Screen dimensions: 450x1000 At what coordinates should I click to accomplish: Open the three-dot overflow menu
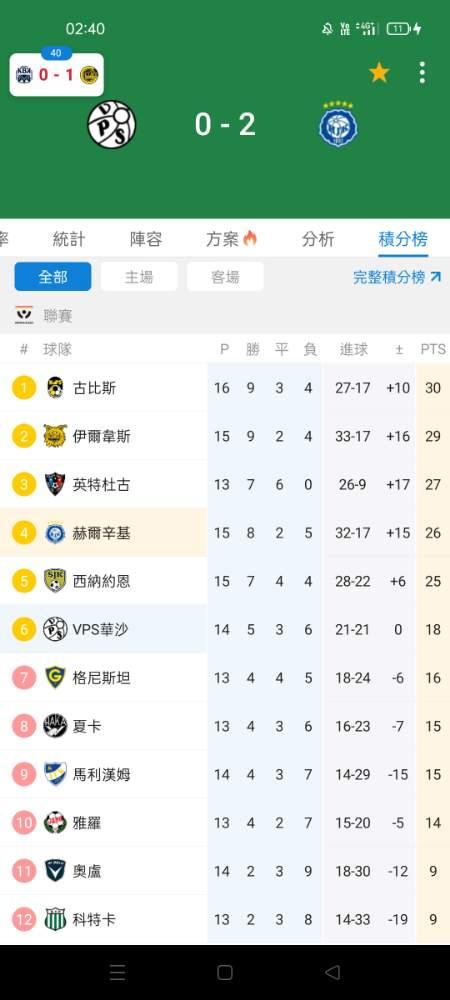[422, 73]
